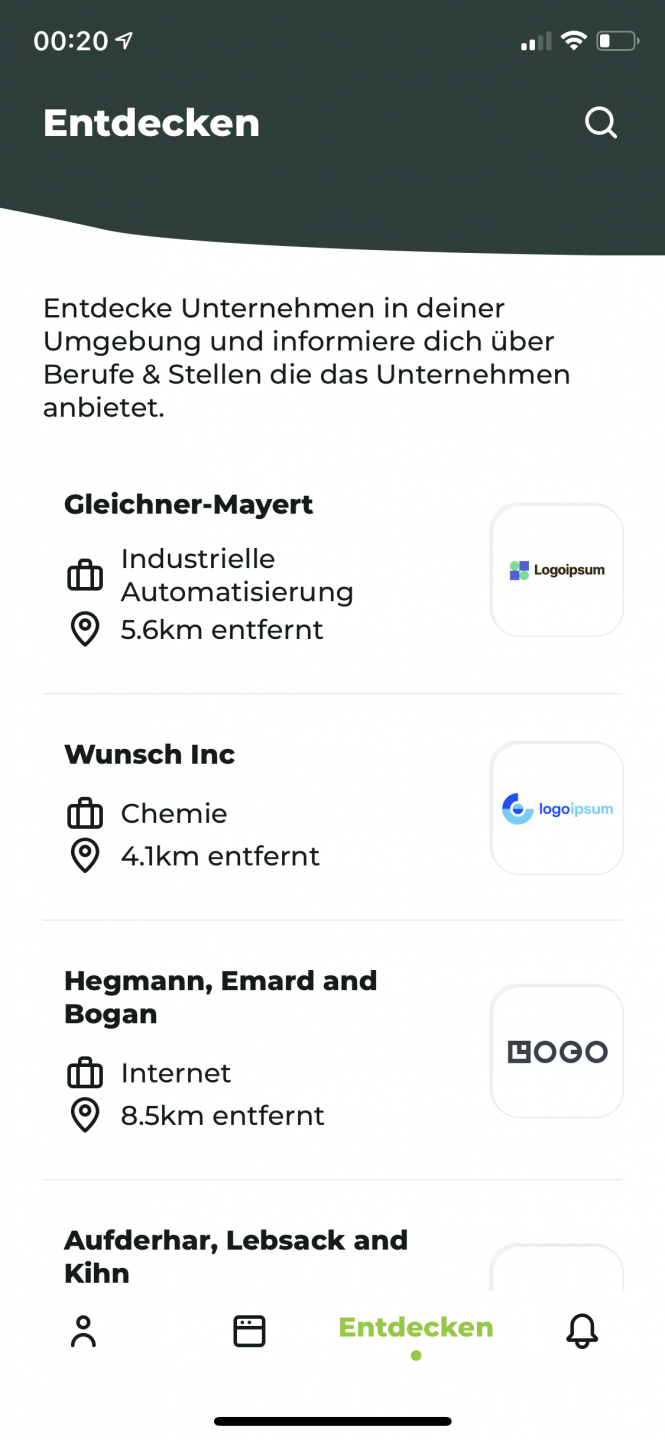Switch to the profile tab
The width and height of the screenshot is (665, 1440).
pos(84,1331)
